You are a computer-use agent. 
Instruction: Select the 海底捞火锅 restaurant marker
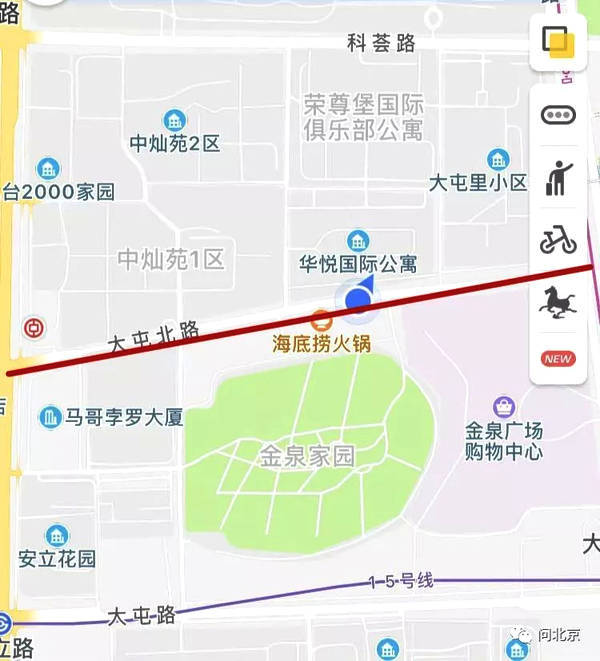tap(321, 322)
